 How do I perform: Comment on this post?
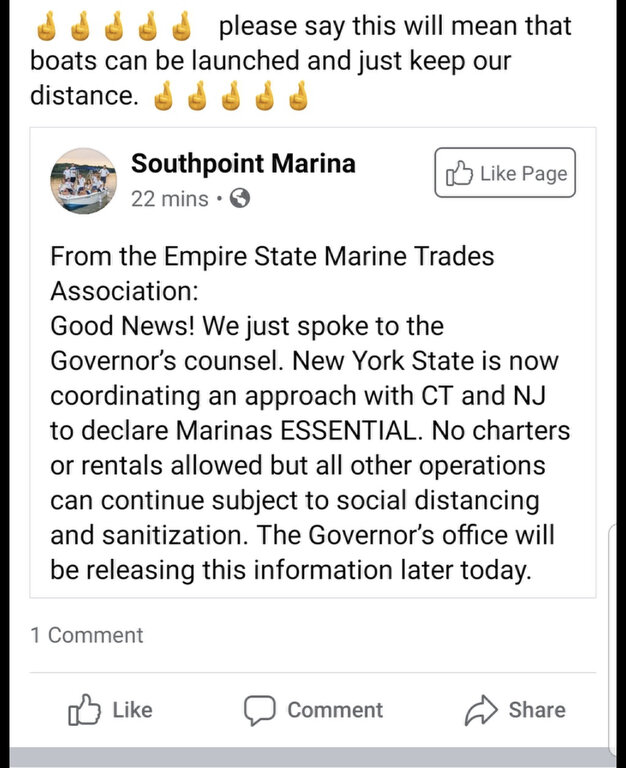(x=313, y=710)
